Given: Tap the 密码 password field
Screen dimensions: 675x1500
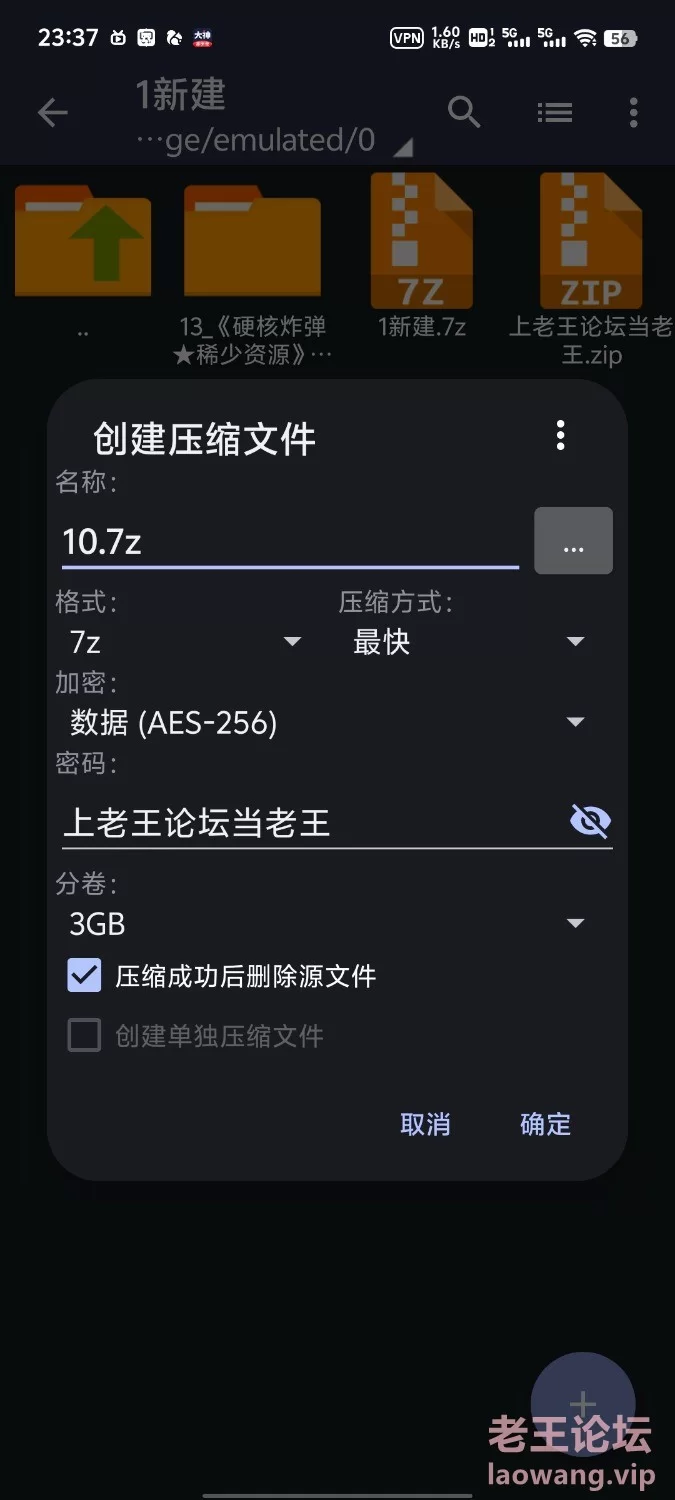Looking at the screenshot, I should [x=310, y=822].
